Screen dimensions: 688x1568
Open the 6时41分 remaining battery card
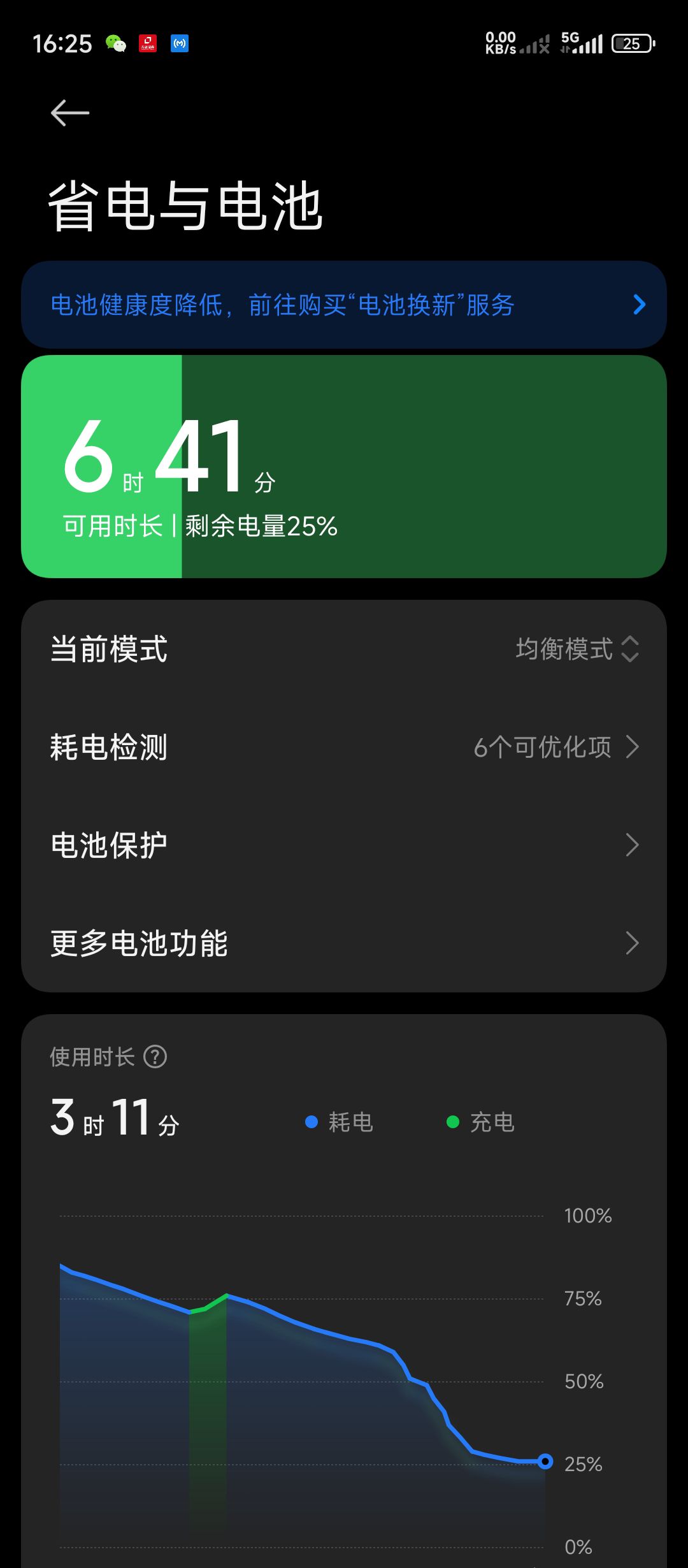(x=344, y=467)
